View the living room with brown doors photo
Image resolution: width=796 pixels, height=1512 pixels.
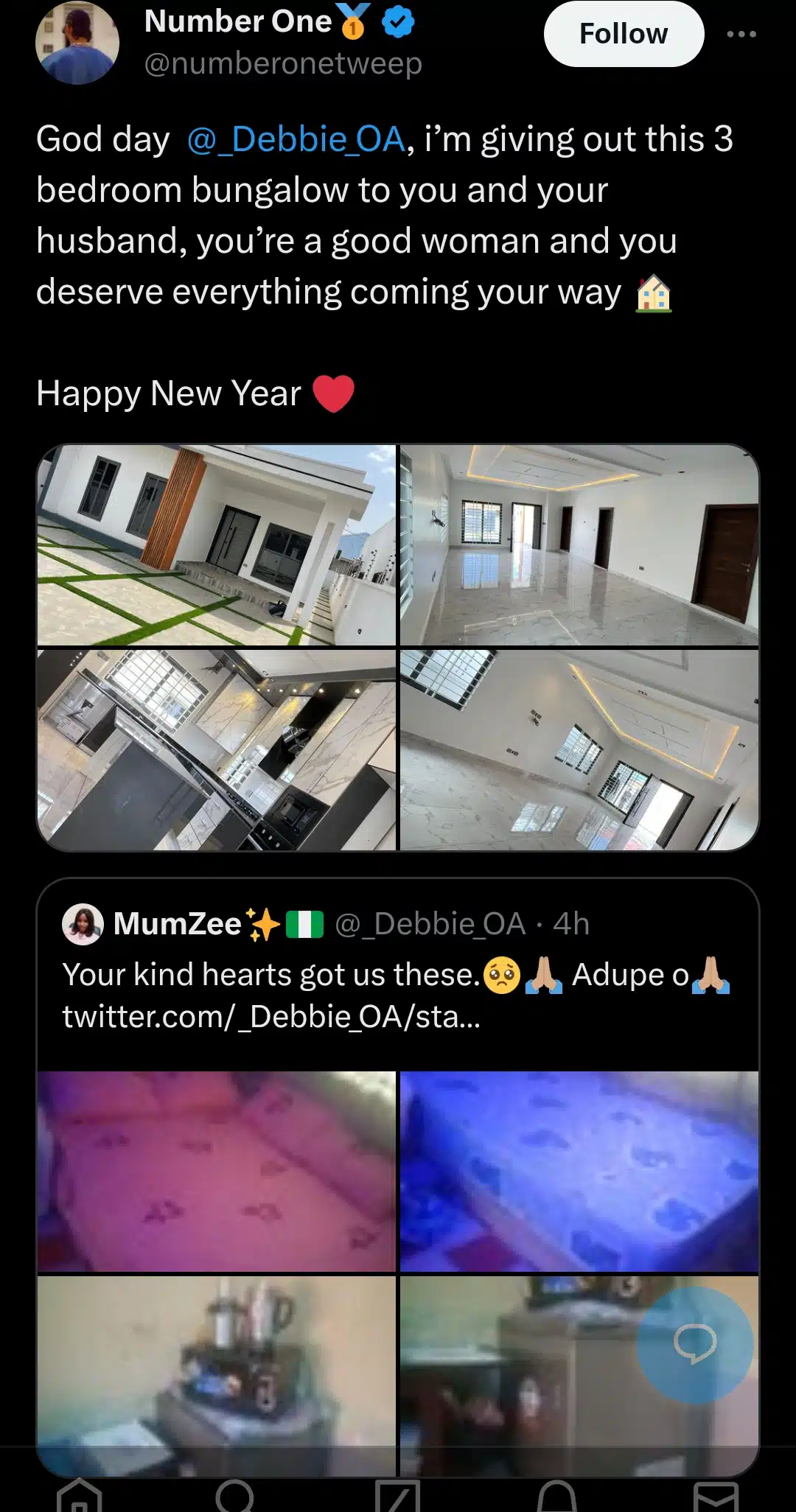point(579,545)
